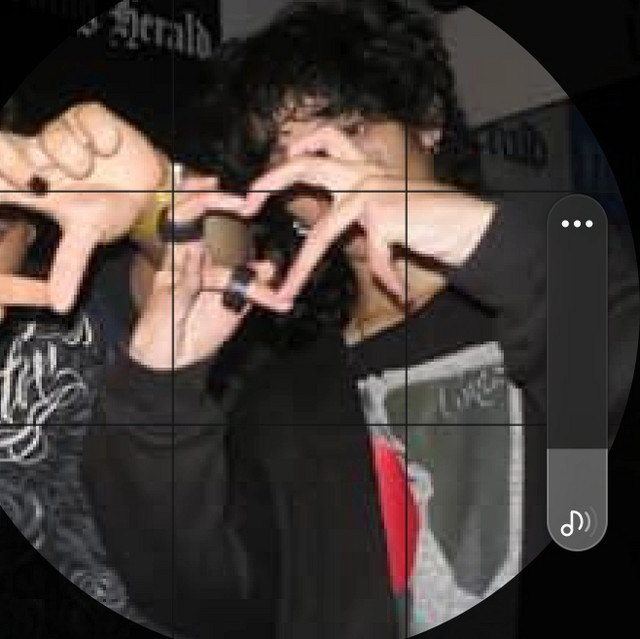Open more volume options via three dots
This screenshot has height=639, width=640.
click(577, 223)
